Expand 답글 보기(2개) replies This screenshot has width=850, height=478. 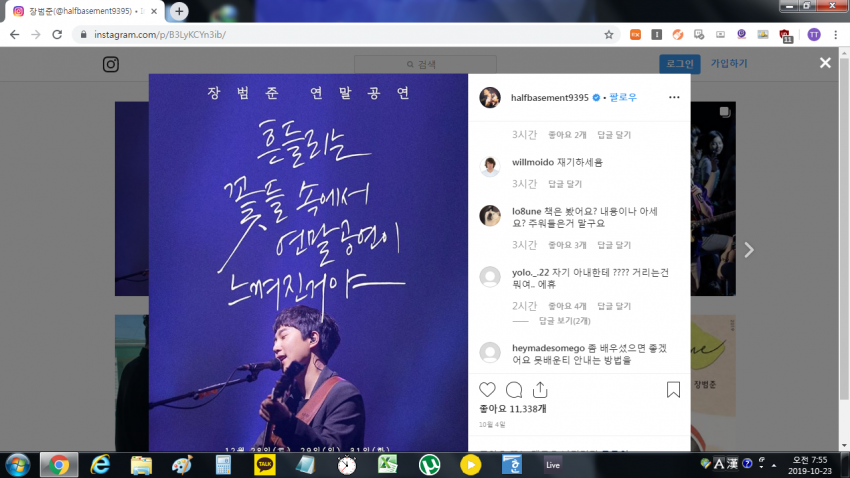(565, 321)
